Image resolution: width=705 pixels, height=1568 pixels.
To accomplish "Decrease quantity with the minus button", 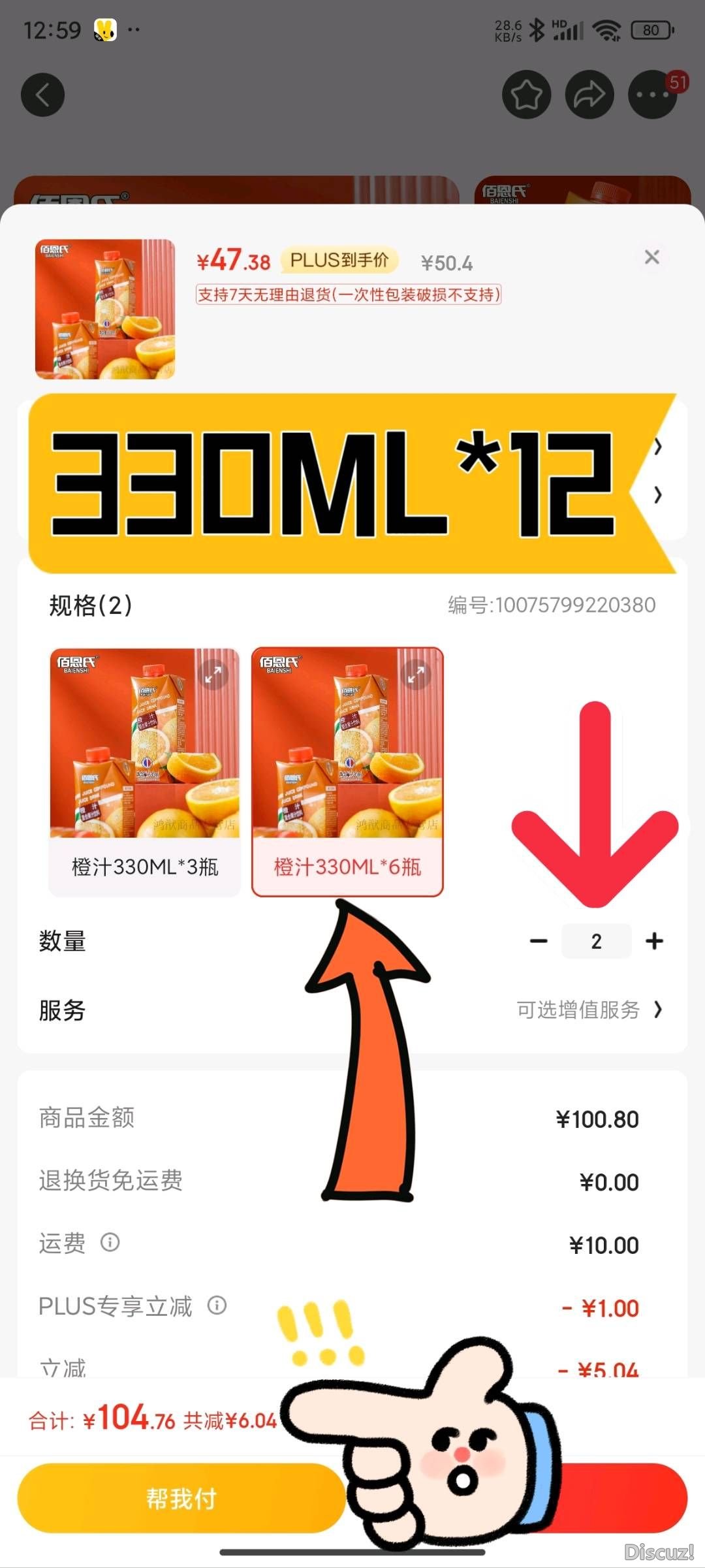I will click(539, 941).
